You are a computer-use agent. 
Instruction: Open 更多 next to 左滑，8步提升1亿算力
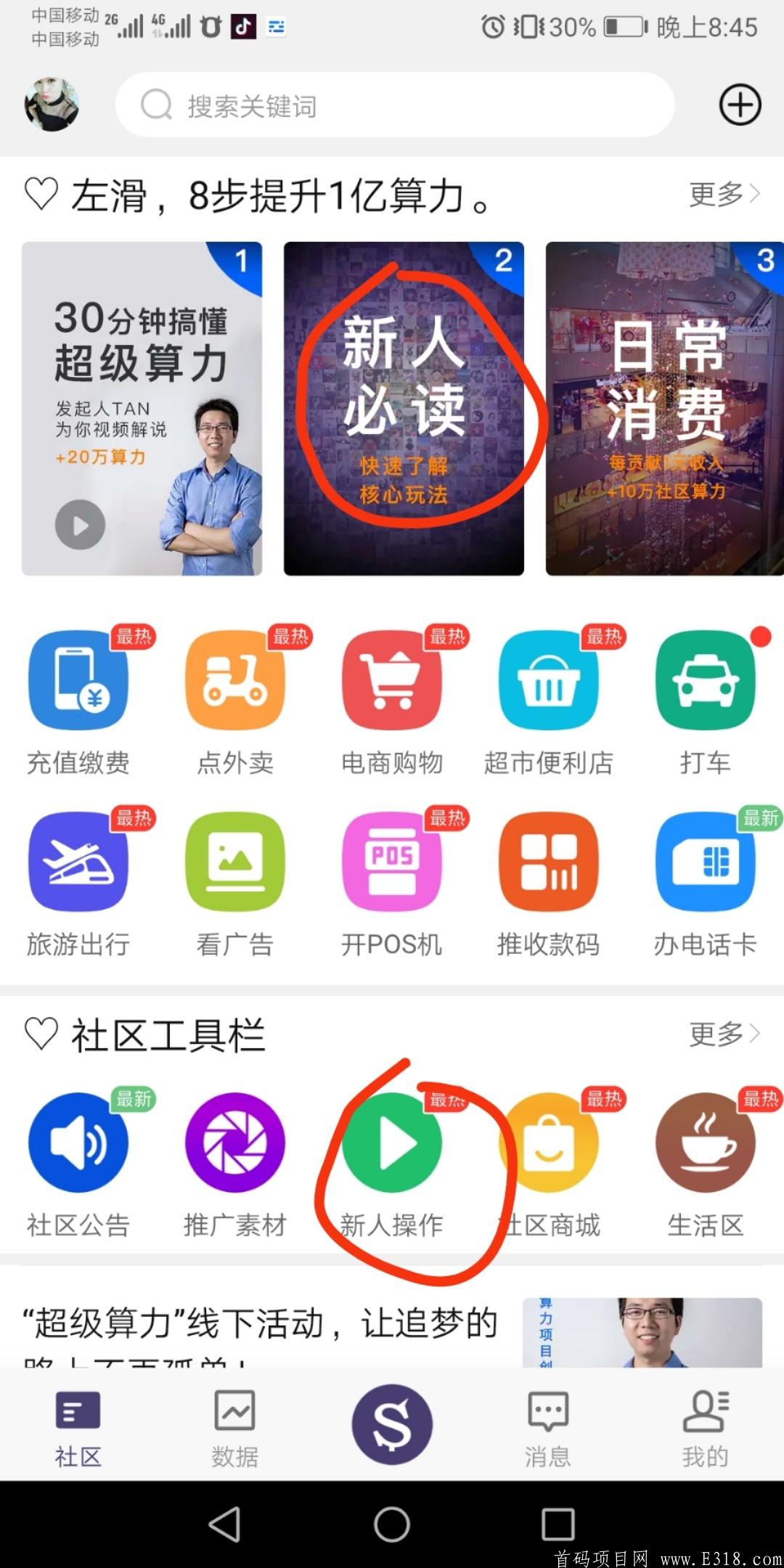[724, 195]
